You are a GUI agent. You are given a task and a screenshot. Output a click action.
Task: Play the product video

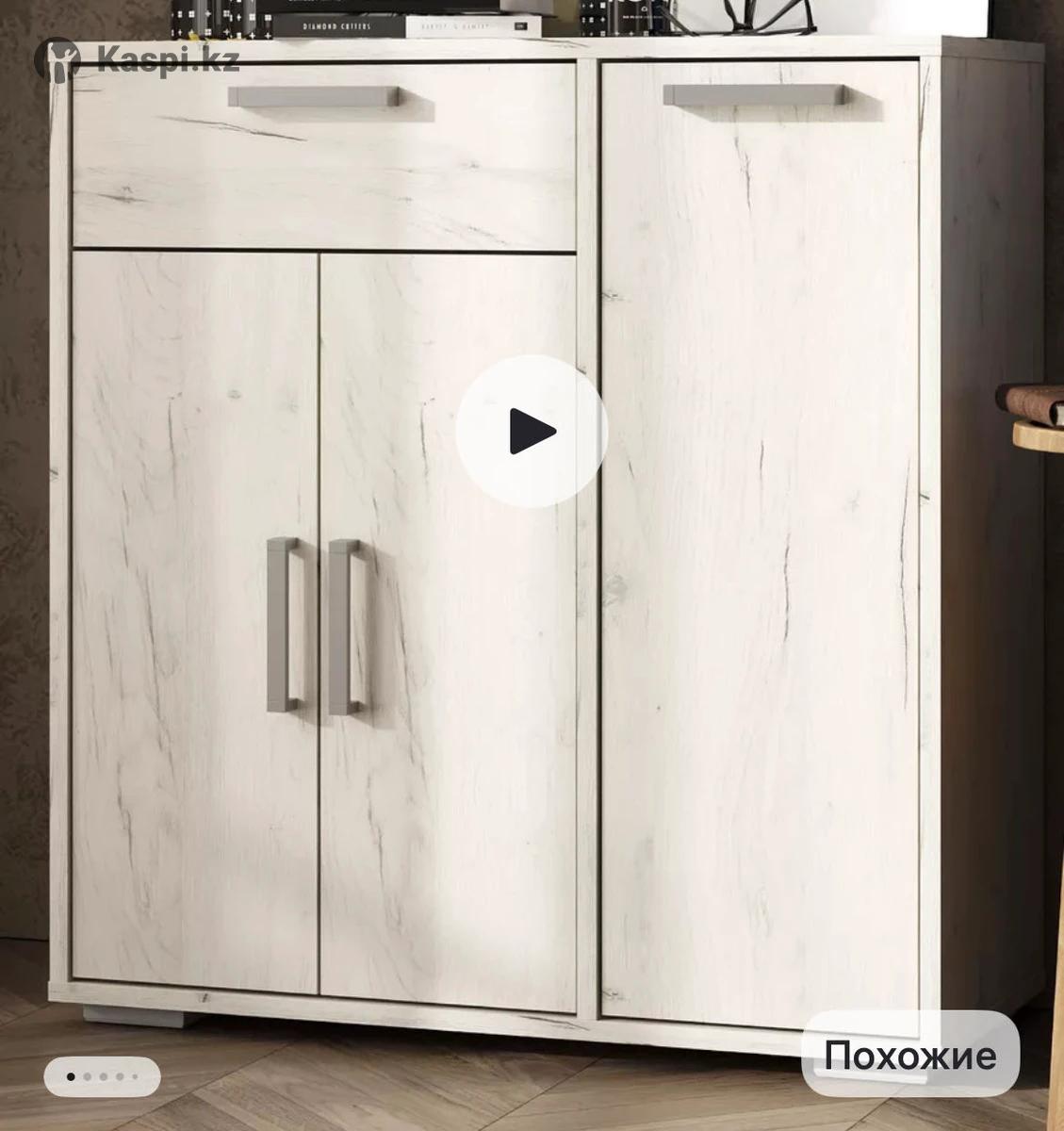click(532, 432)
